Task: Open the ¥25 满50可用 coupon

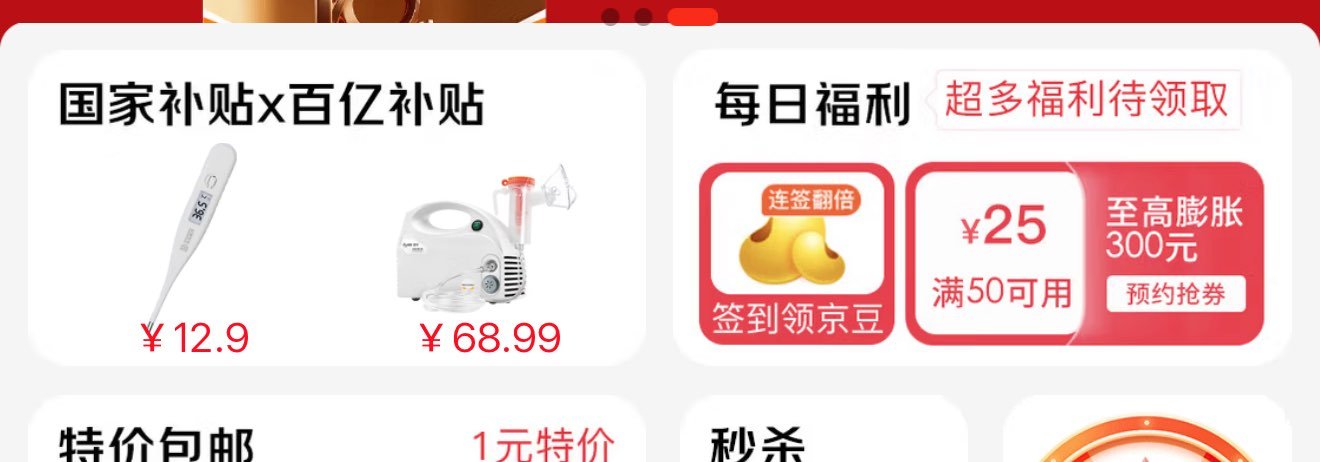Action: 1001,255
